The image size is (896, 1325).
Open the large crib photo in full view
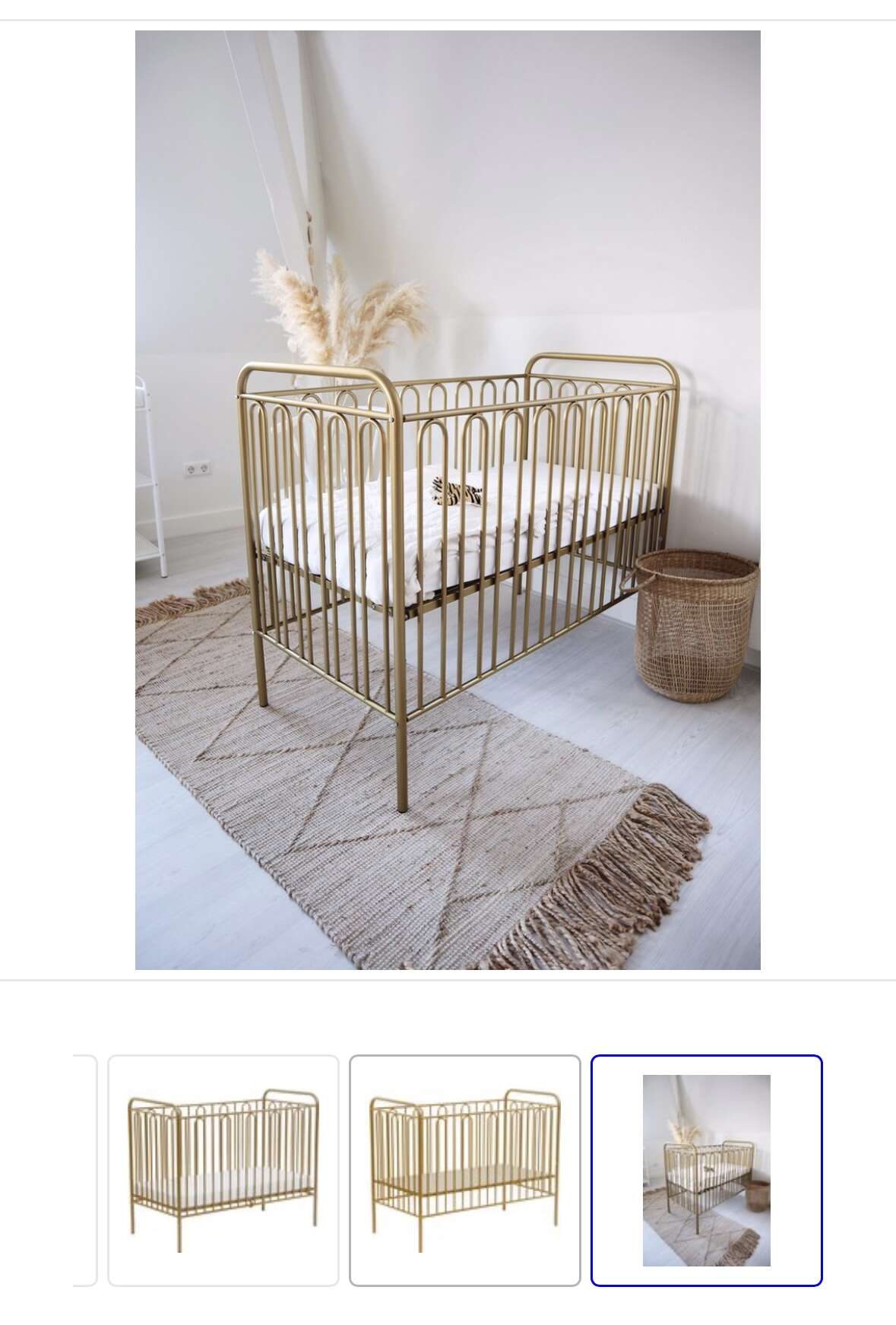tap(448, 499)
